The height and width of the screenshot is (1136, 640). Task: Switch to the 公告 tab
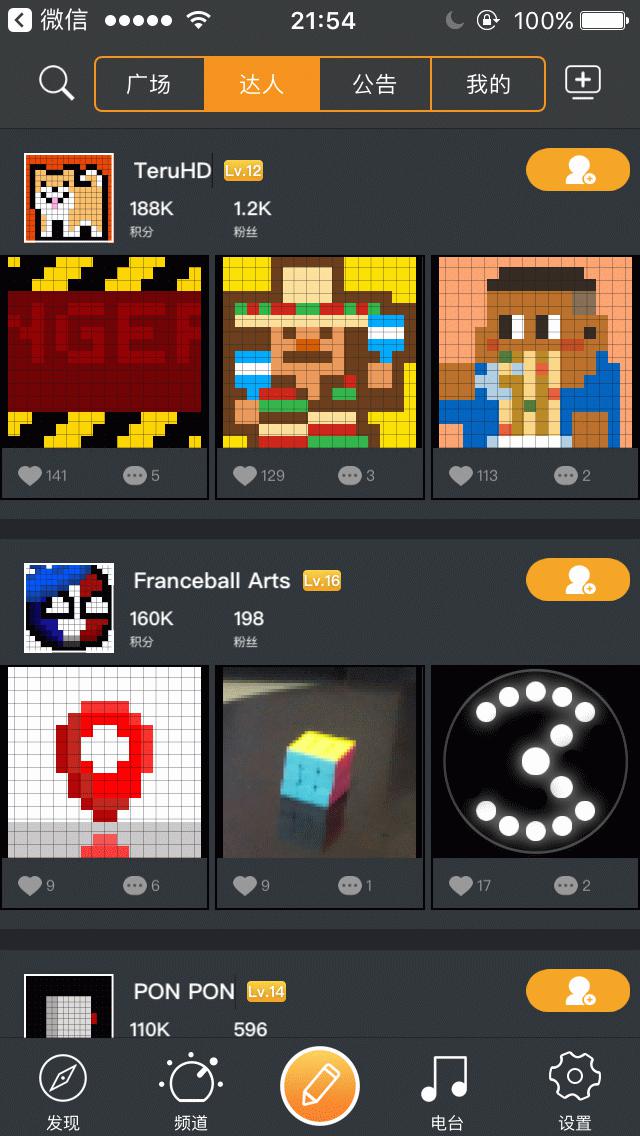[375, 84]
